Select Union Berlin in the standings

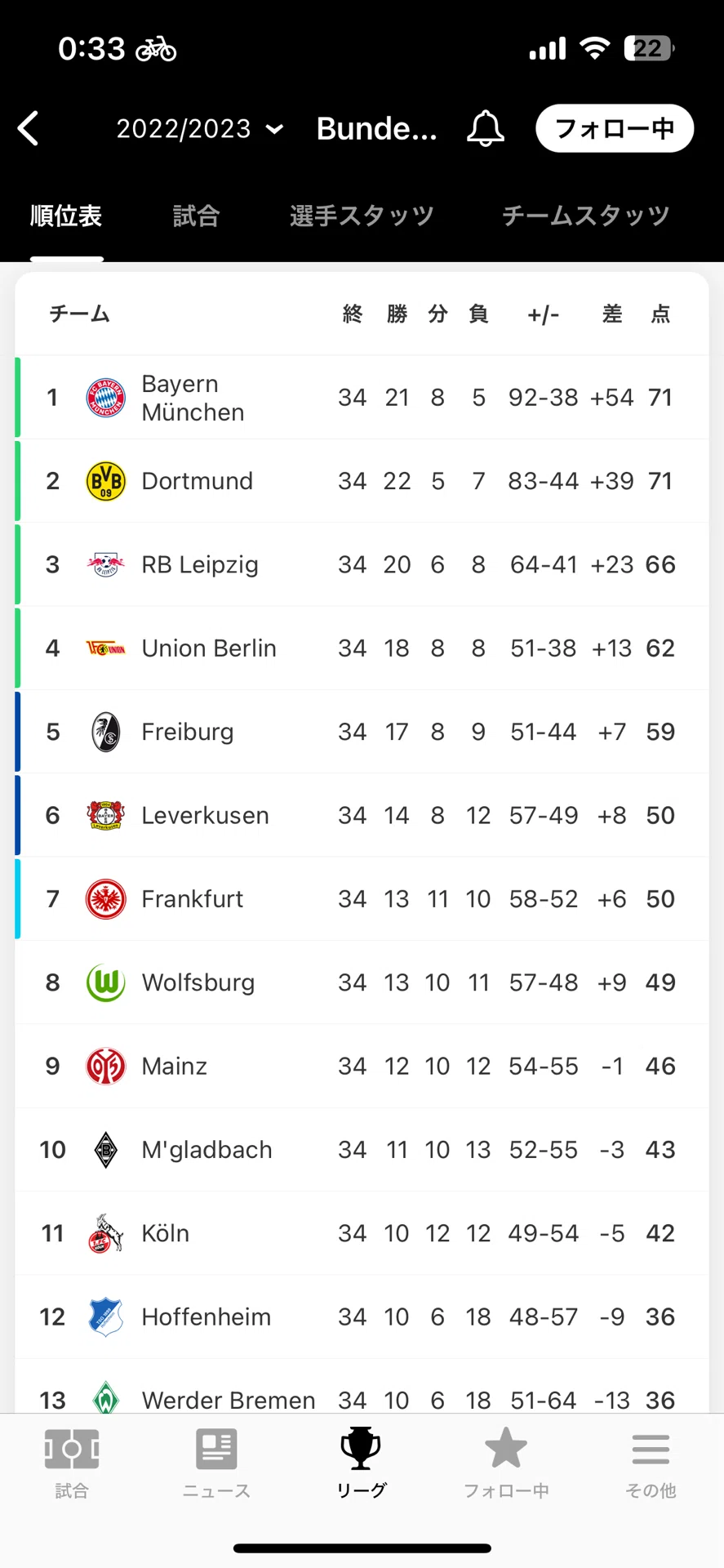pyautogui.click(x=362, y=648)
